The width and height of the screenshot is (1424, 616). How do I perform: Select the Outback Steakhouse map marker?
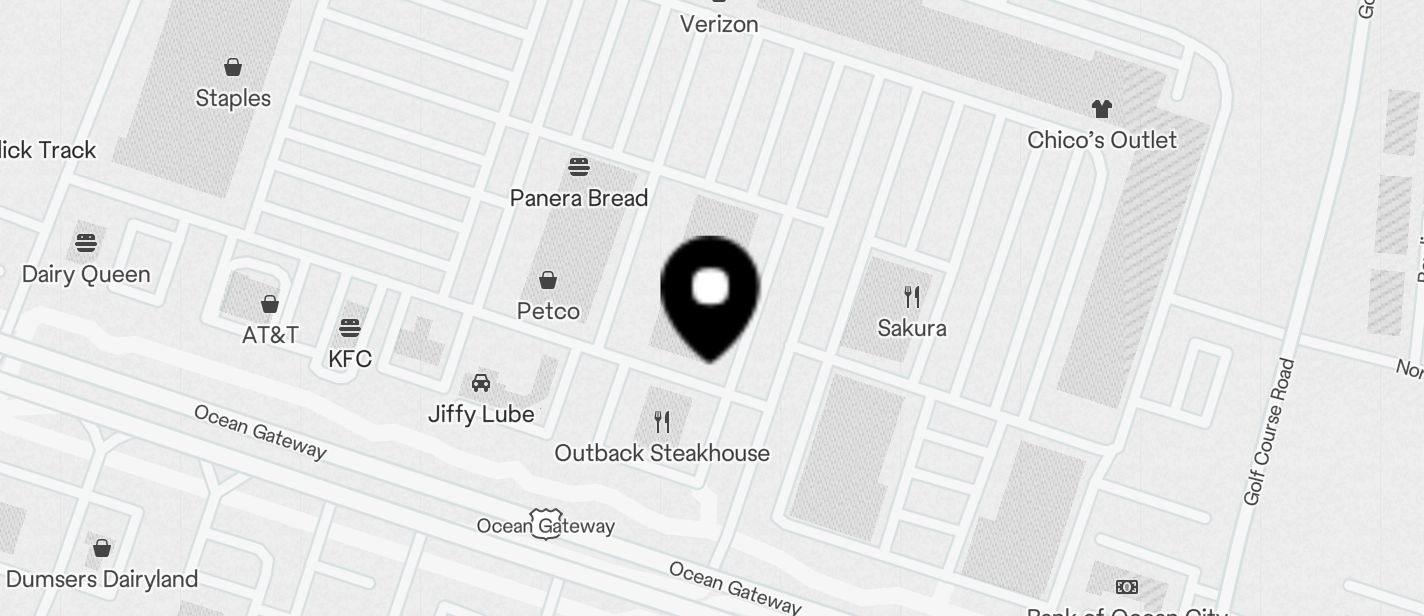661,421
